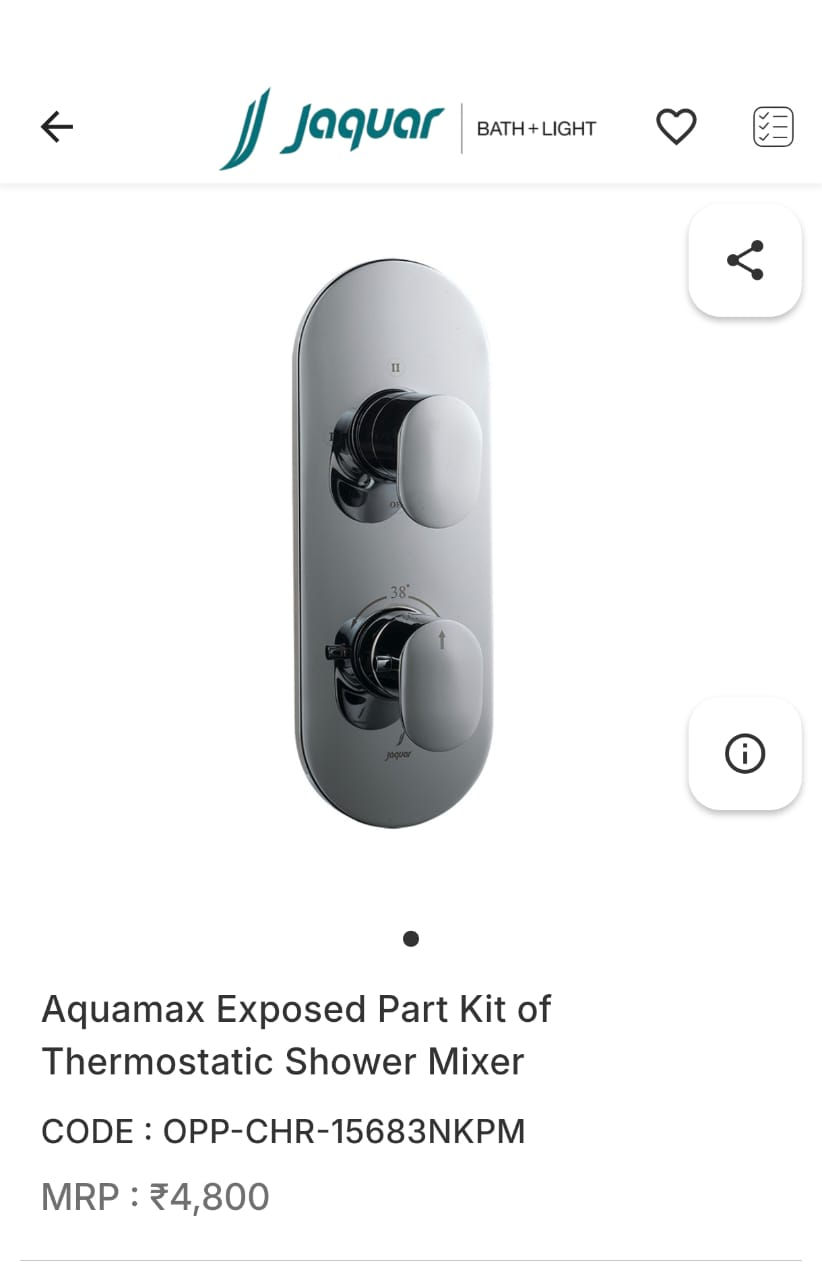Open the checklist icon in header
The width and height of the screenshot is (822, 1280).
773,127
